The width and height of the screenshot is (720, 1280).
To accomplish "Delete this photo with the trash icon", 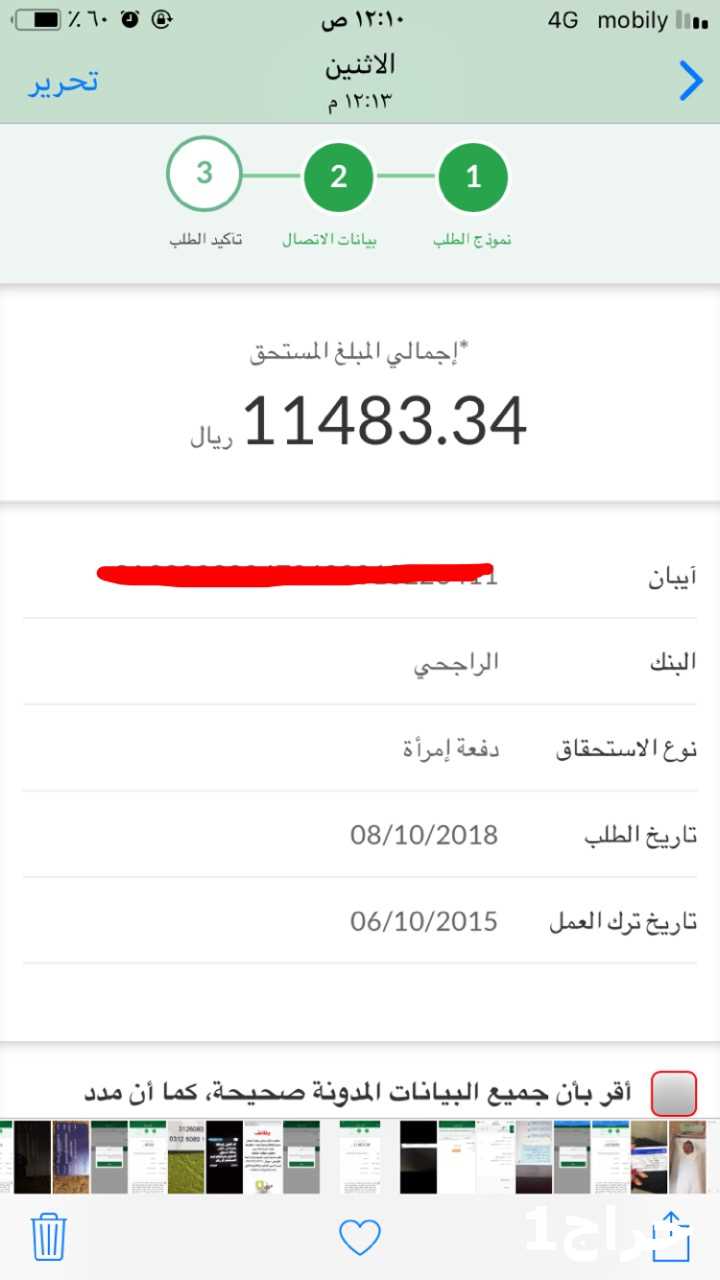I will [49, 1237].
